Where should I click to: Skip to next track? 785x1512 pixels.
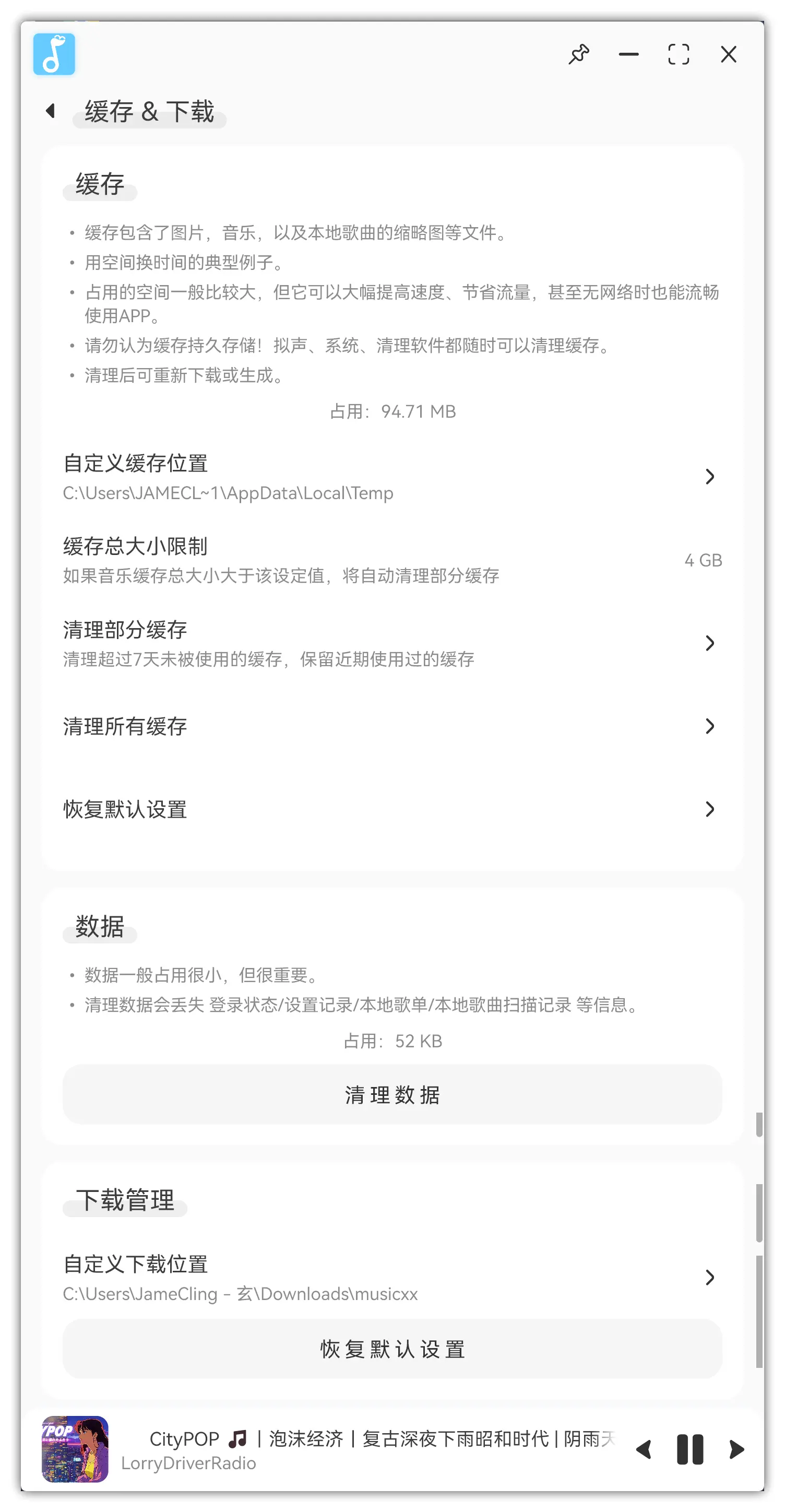(x=736, y=1449)
